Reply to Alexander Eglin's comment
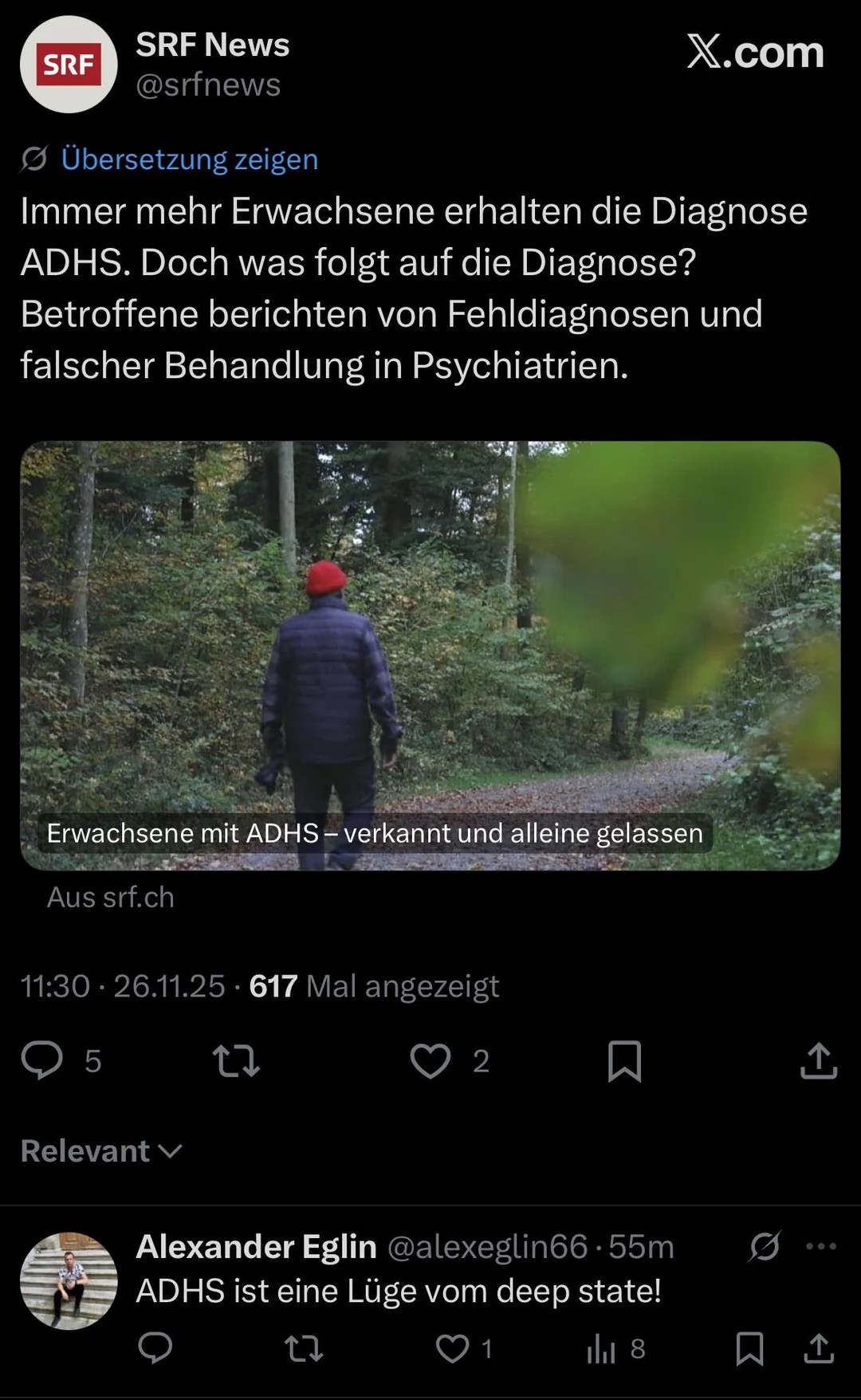861x1400 pixels. click(155, 1348)
